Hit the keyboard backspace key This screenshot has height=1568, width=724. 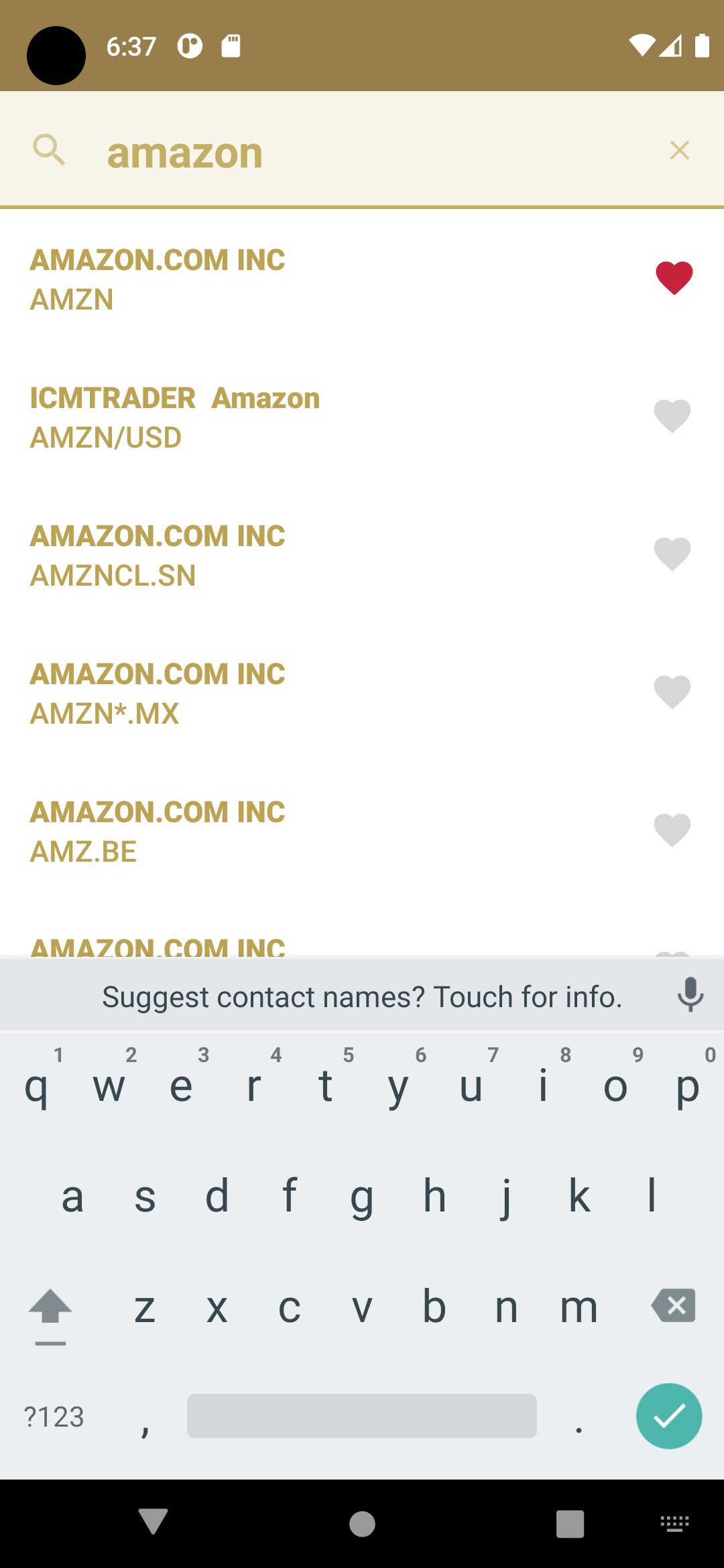[673, 1305]
